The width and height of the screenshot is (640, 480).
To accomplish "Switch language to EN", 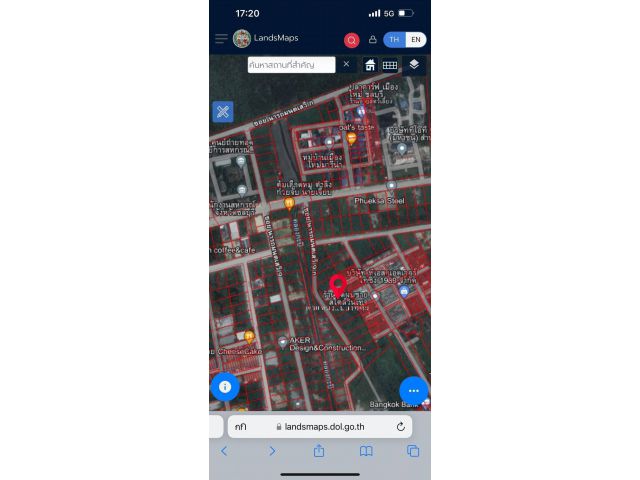I will (415, 40).
